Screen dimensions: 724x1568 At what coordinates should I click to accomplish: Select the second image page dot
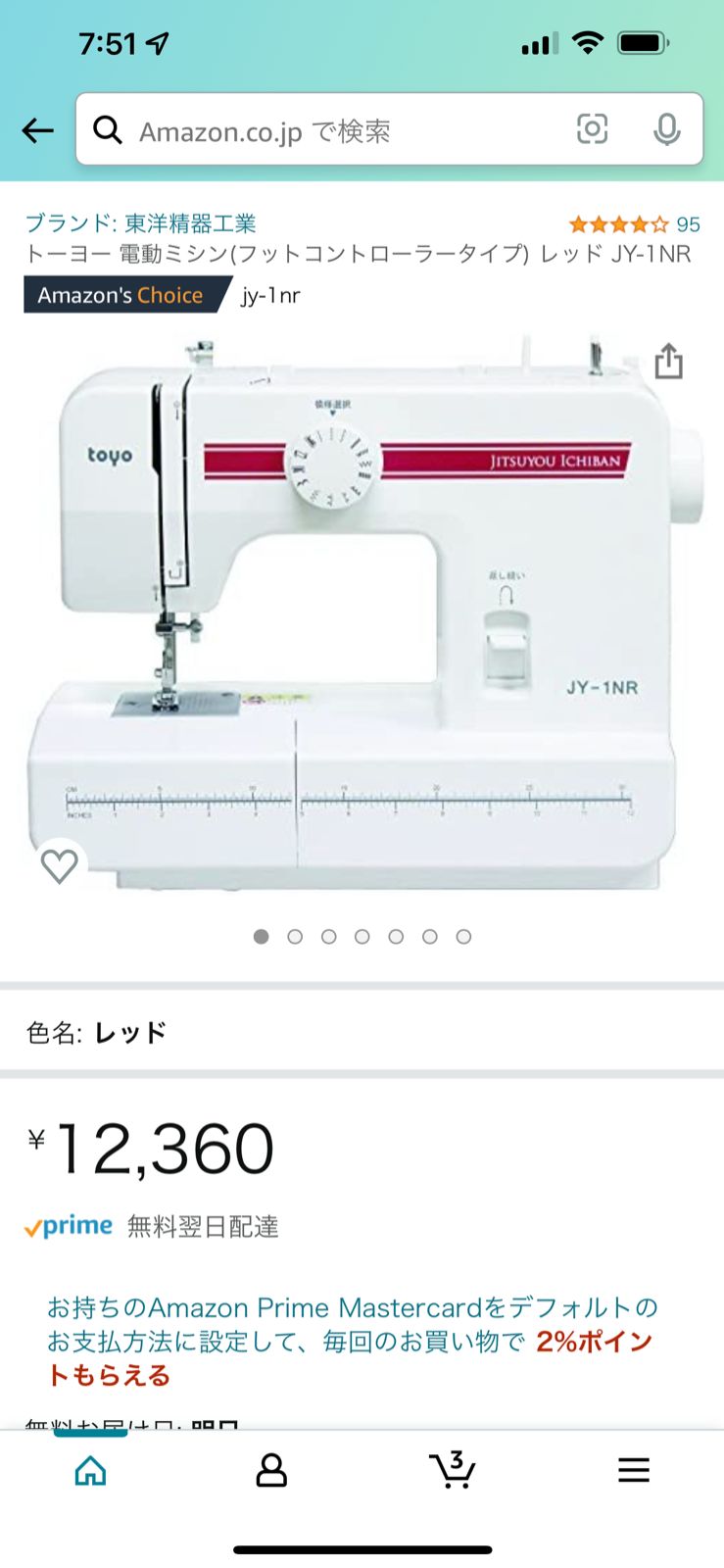(x=295, y=937)
